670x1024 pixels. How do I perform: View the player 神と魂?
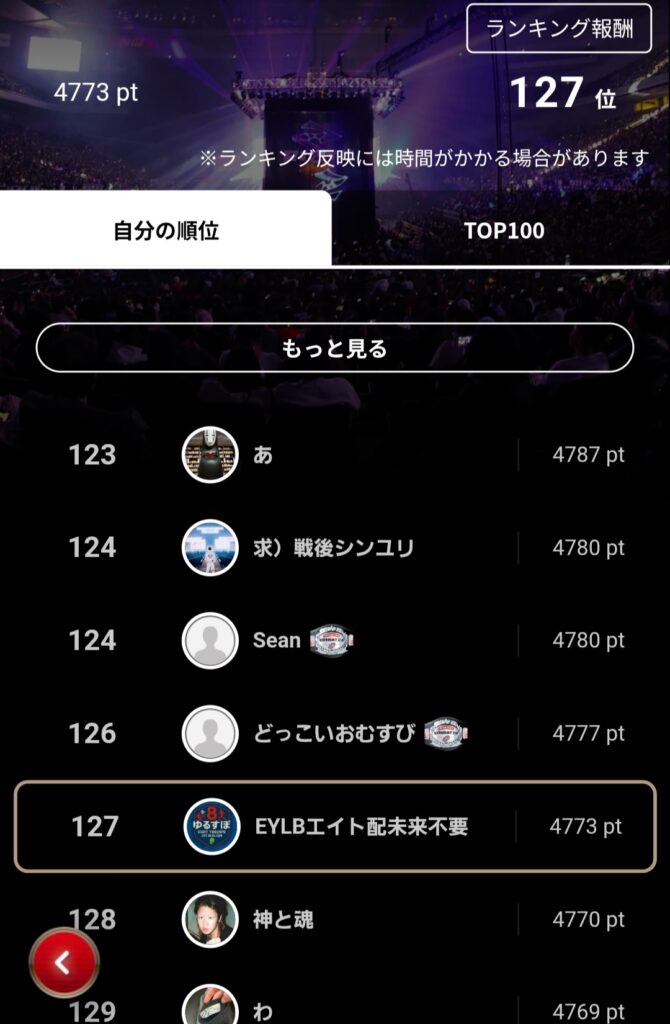coord(334,918)
